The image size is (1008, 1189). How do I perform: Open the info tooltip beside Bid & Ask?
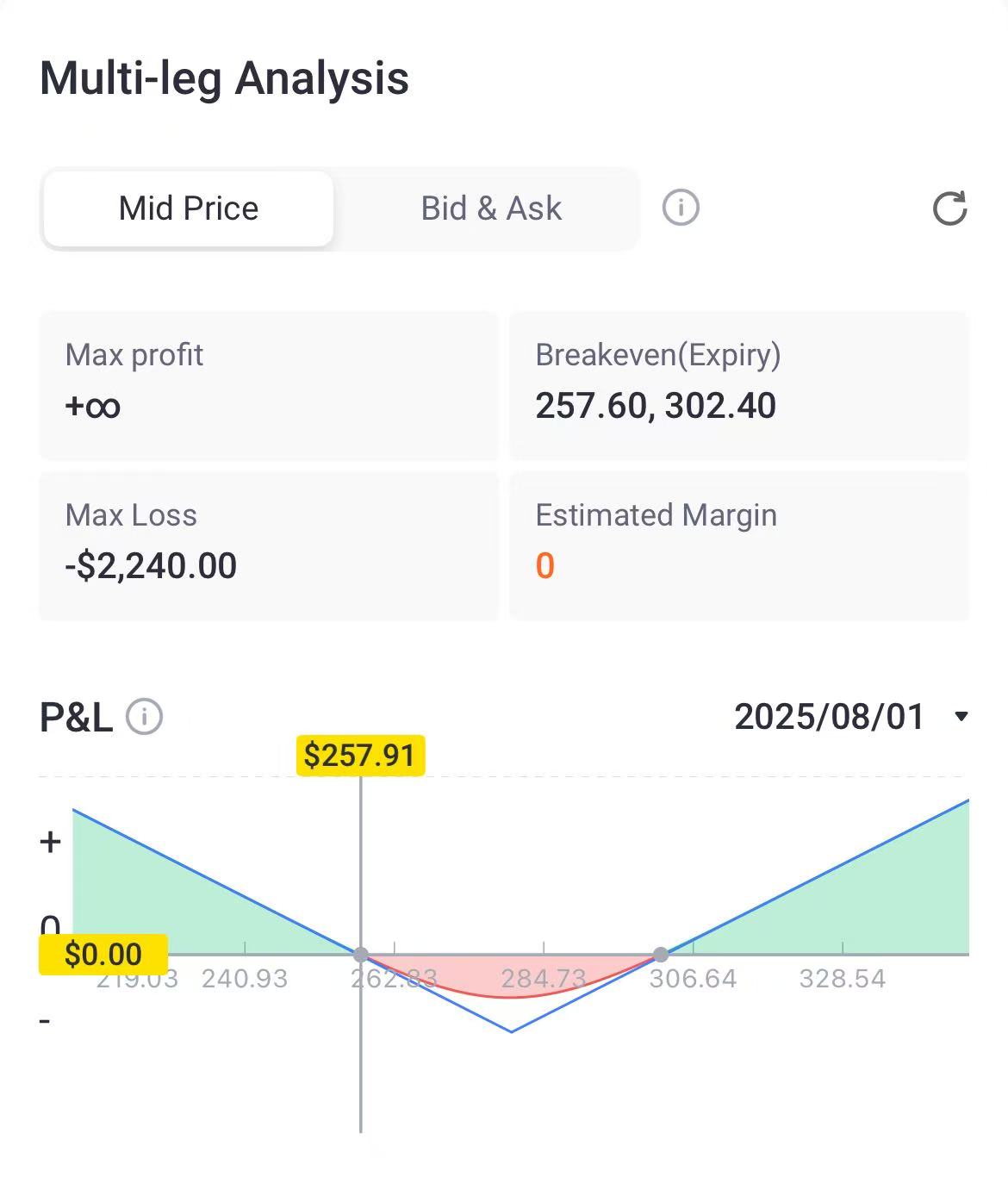679,208
